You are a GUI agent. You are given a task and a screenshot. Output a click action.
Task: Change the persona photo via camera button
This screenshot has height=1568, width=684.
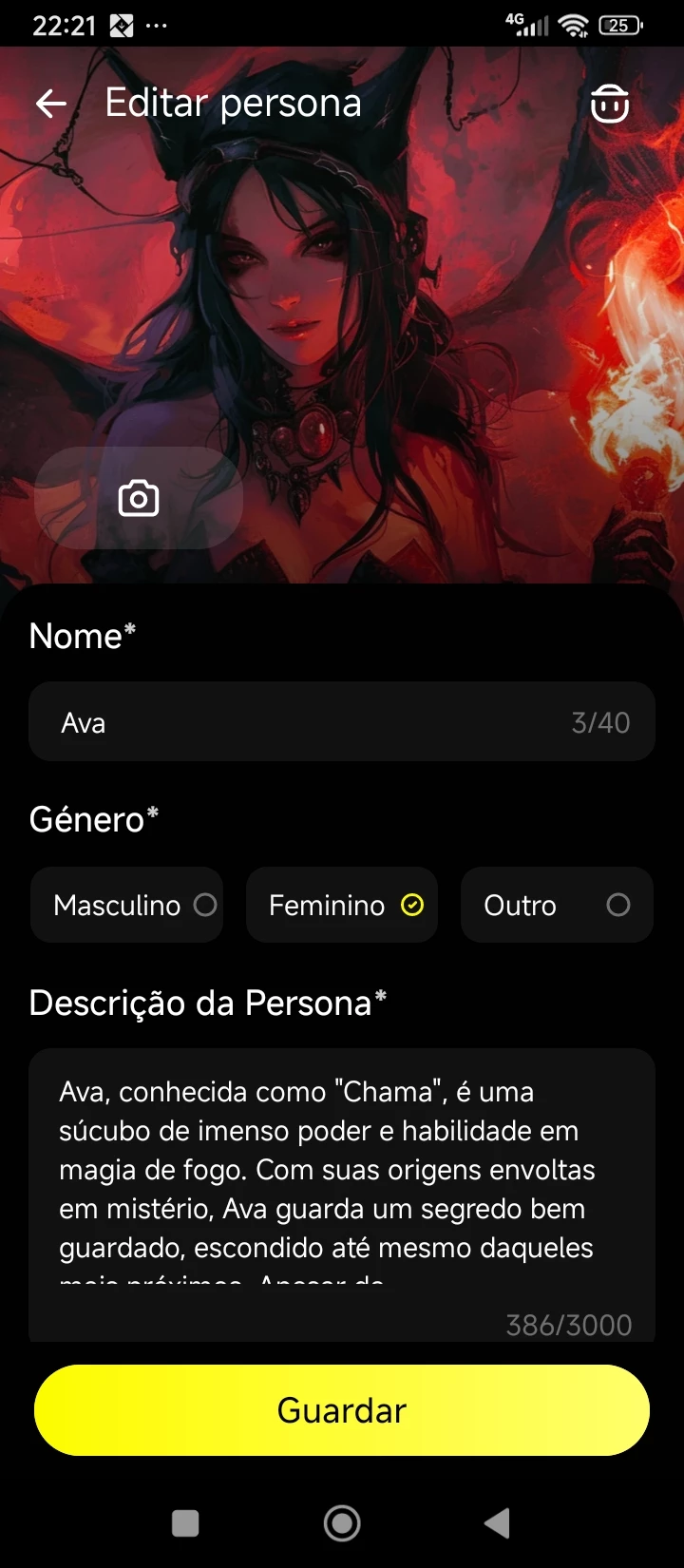coord(139,498)
